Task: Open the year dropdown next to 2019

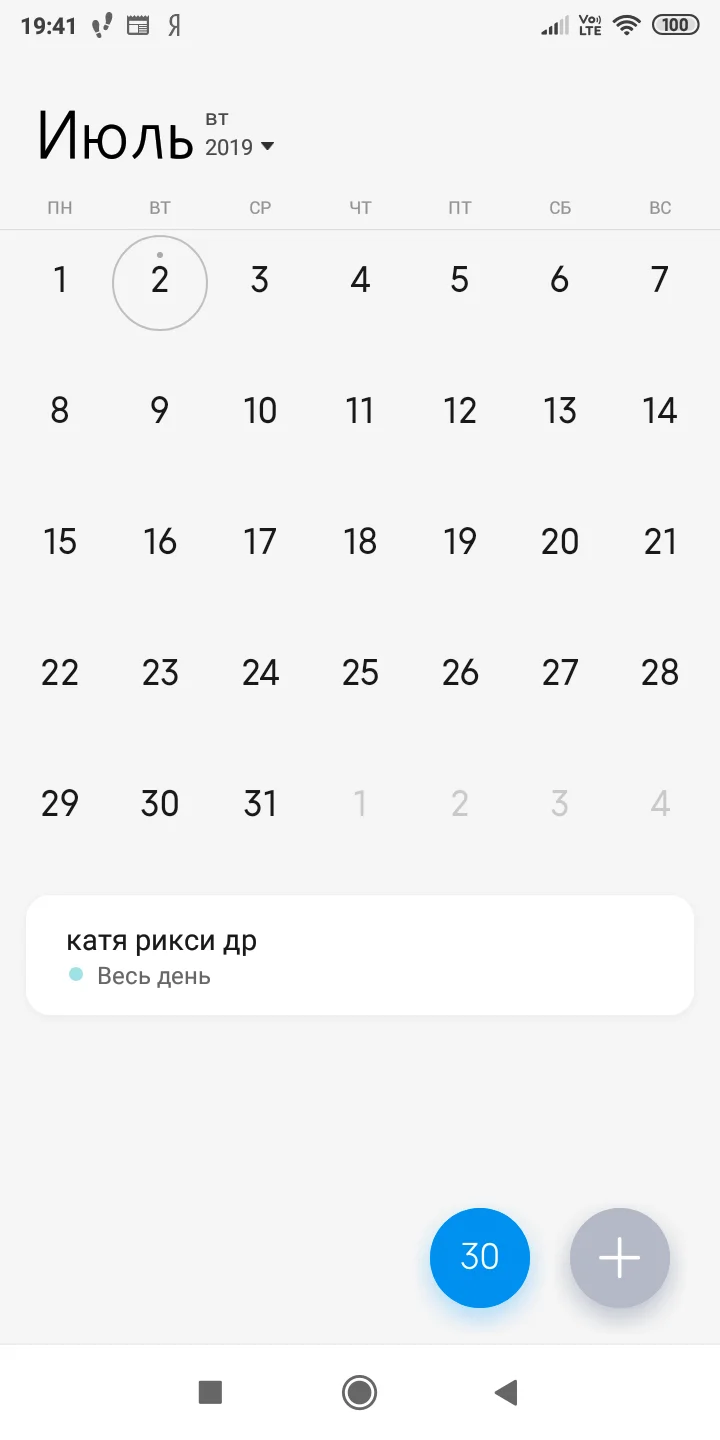Action: point(268,146)
